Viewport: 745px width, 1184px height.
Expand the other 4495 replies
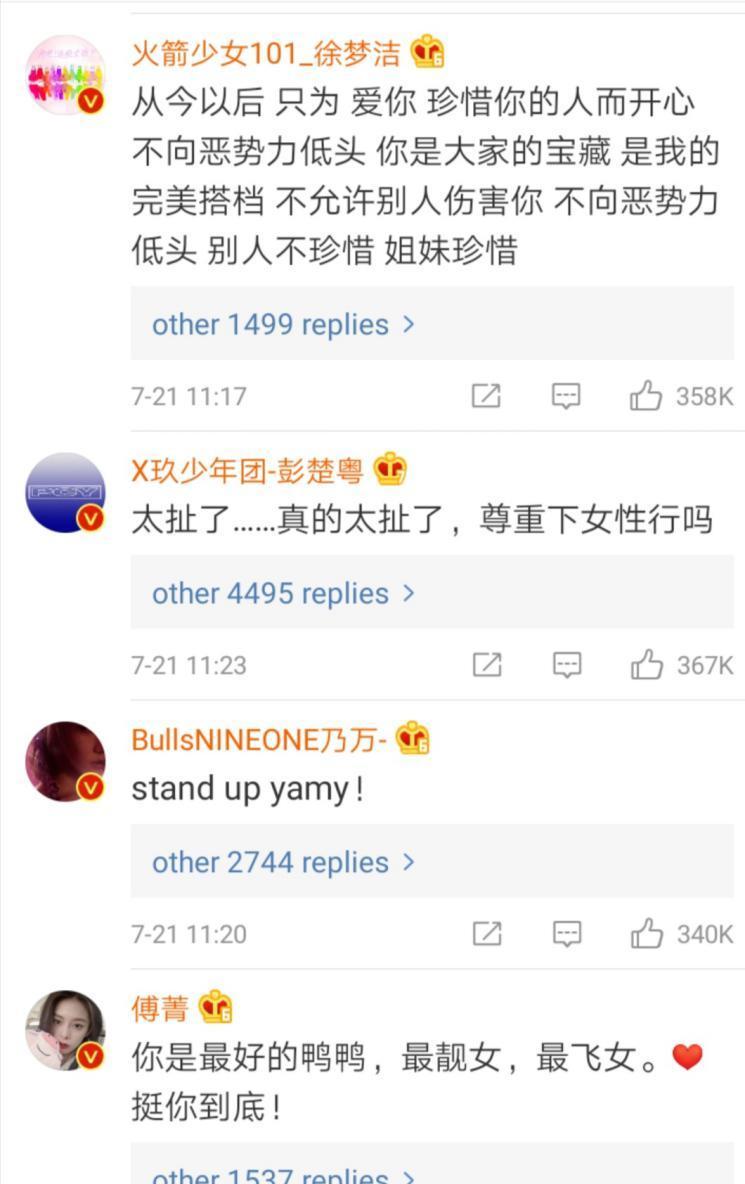coord(283,593)
